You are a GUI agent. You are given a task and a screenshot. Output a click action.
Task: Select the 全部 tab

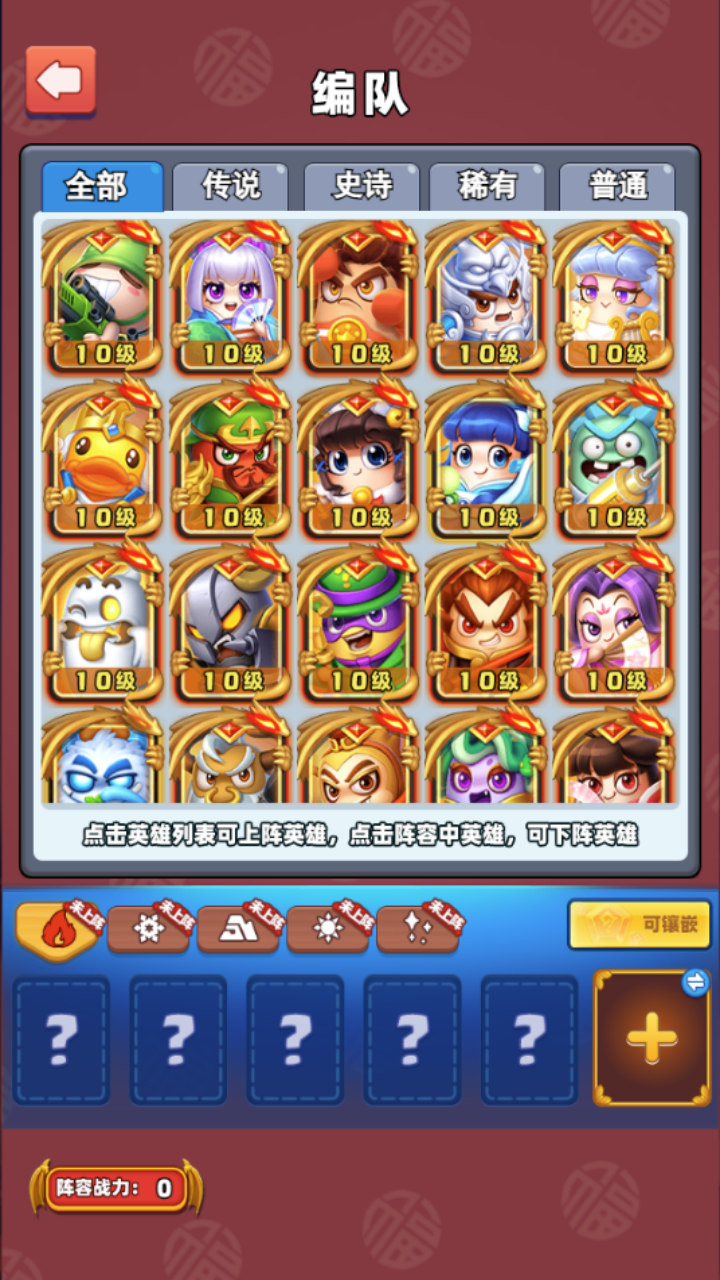pos(101,186)
